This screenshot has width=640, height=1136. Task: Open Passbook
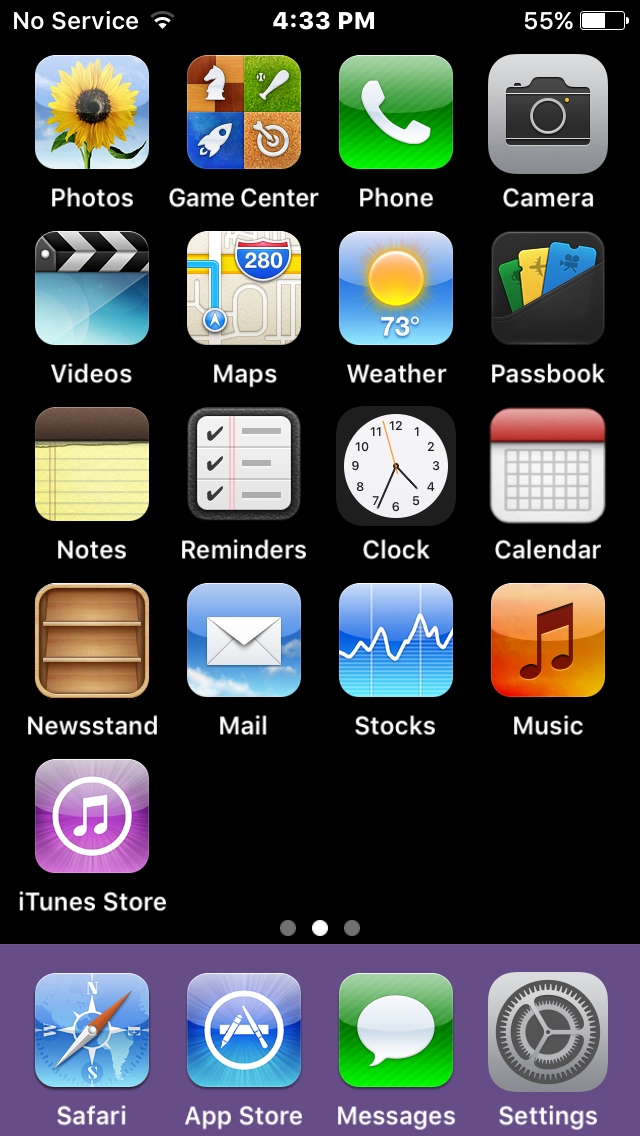pos(548,288)
